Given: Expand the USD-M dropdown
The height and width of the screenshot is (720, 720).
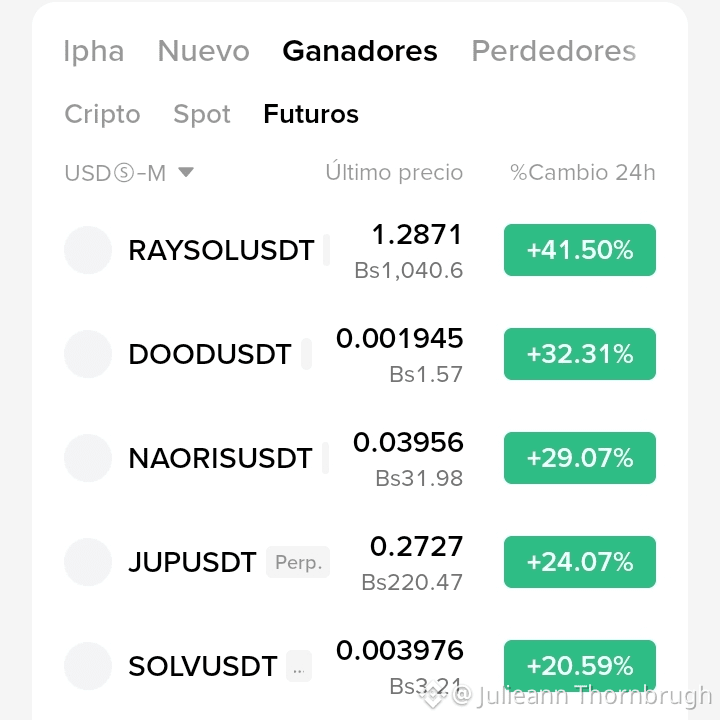Looking at the screenshot, I should click(129, 173).
